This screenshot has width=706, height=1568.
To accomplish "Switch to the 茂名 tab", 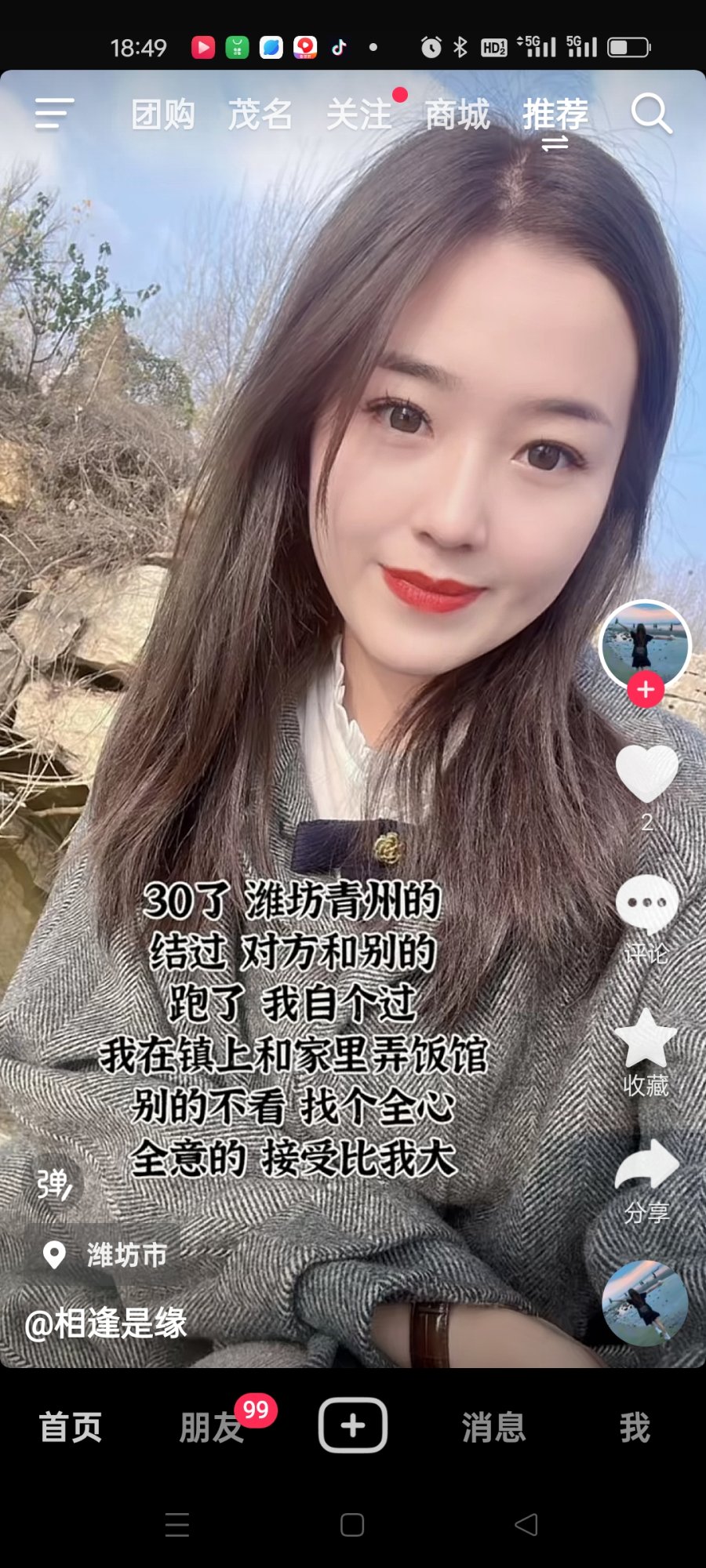I will [260, 114].
